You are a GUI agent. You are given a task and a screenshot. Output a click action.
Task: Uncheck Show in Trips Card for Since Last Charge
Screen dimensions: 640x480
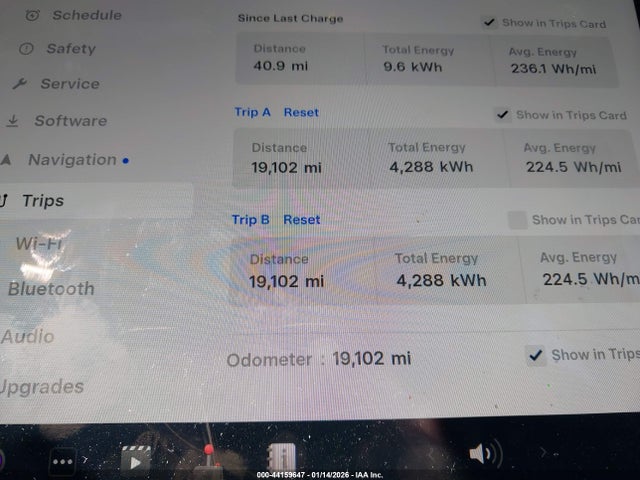pyautogui.click(x=489, y=22)
